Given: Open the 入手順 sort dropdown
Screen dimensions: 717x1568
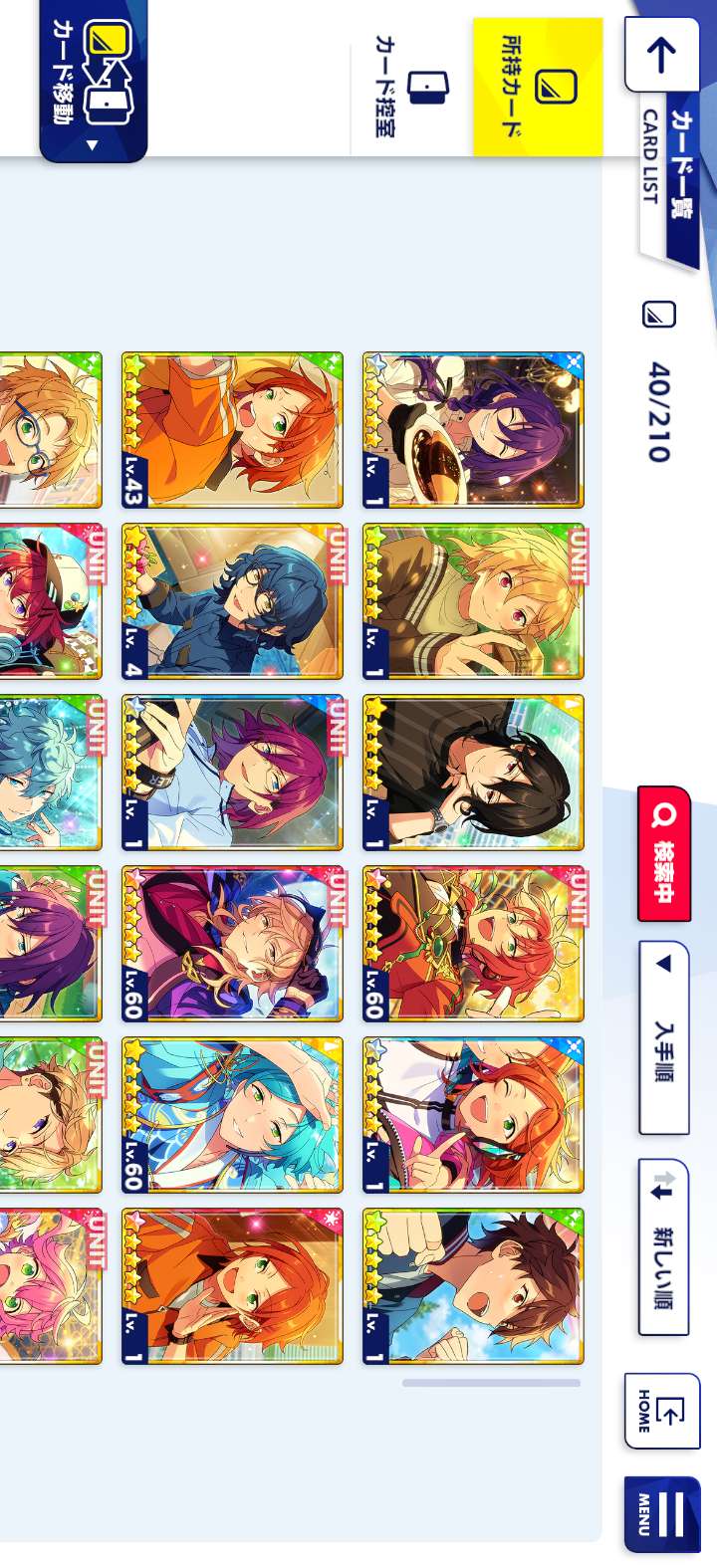Looking at the screenshot, I should click(x=663, y=1037).
